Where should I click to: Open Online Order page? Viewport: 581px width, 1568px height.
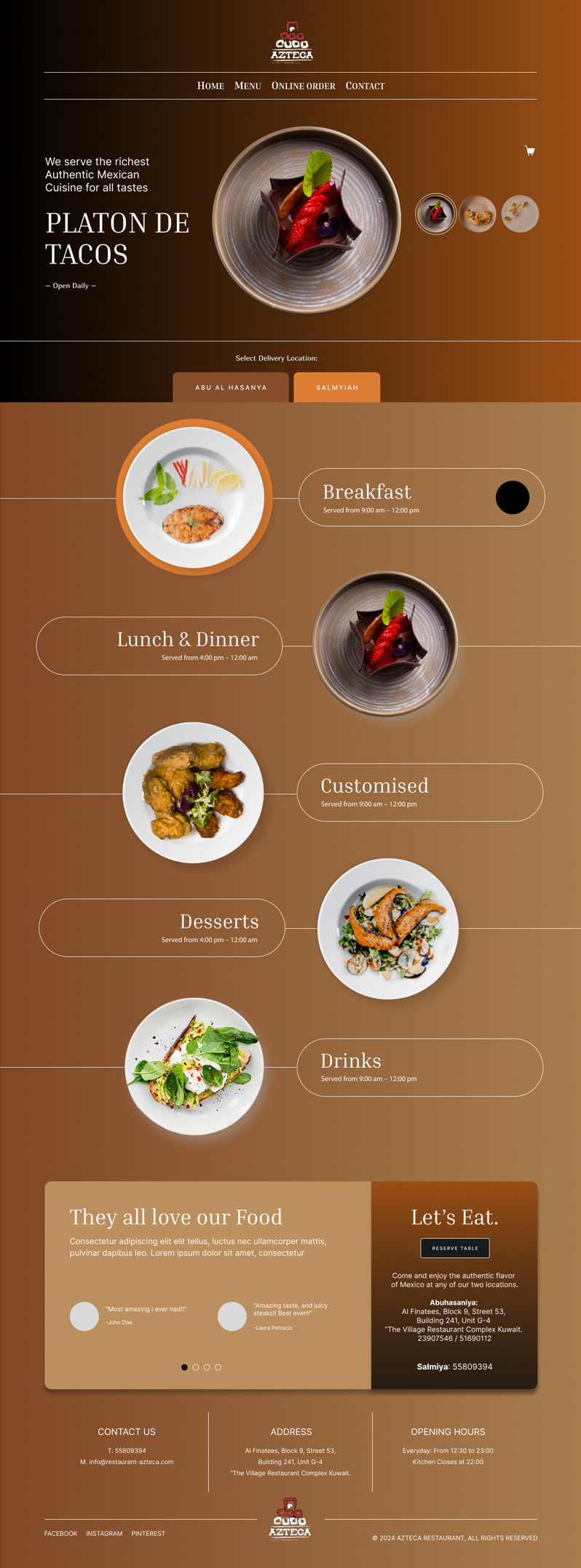click(x=303, y=86)
